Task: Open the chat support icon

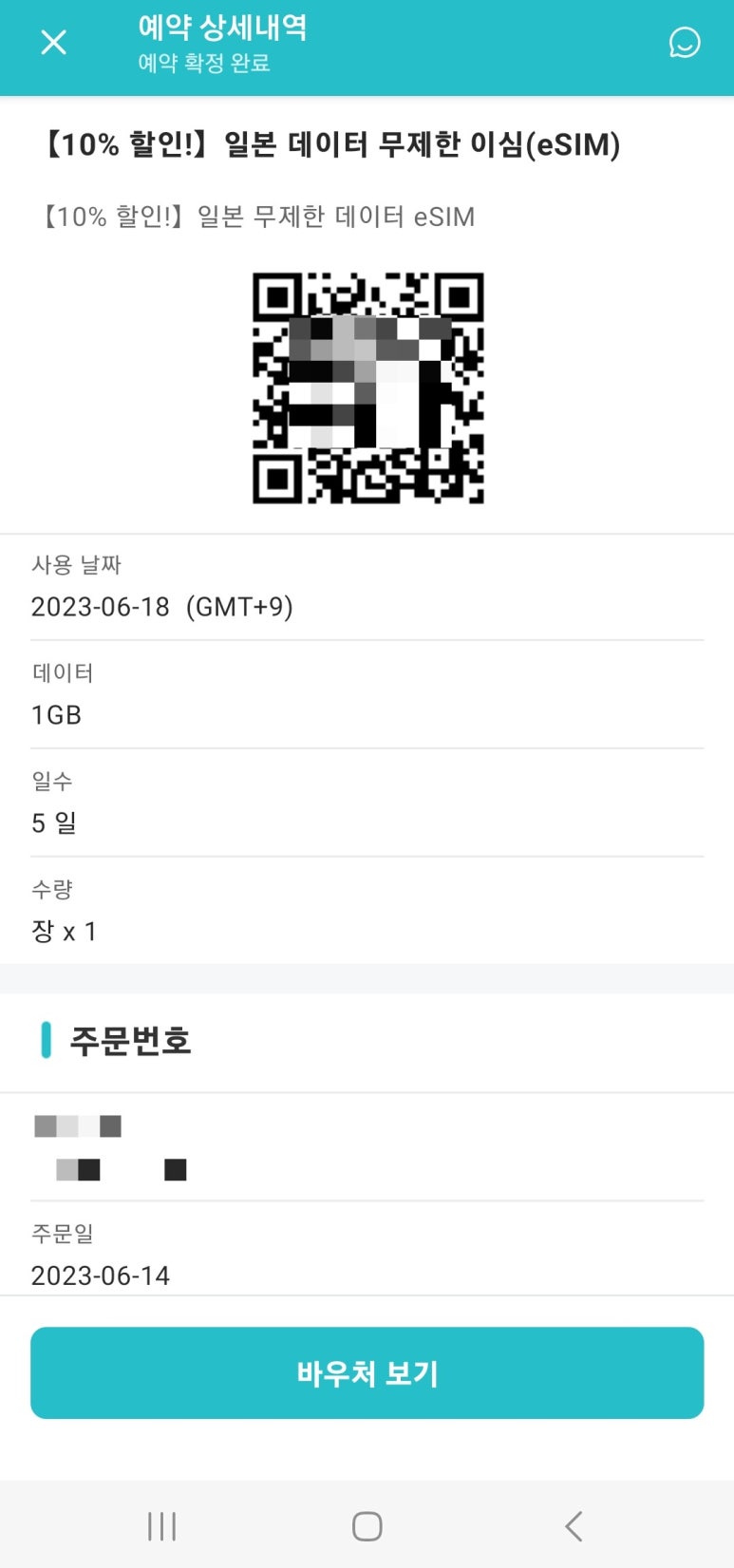Action: [684, 43]
